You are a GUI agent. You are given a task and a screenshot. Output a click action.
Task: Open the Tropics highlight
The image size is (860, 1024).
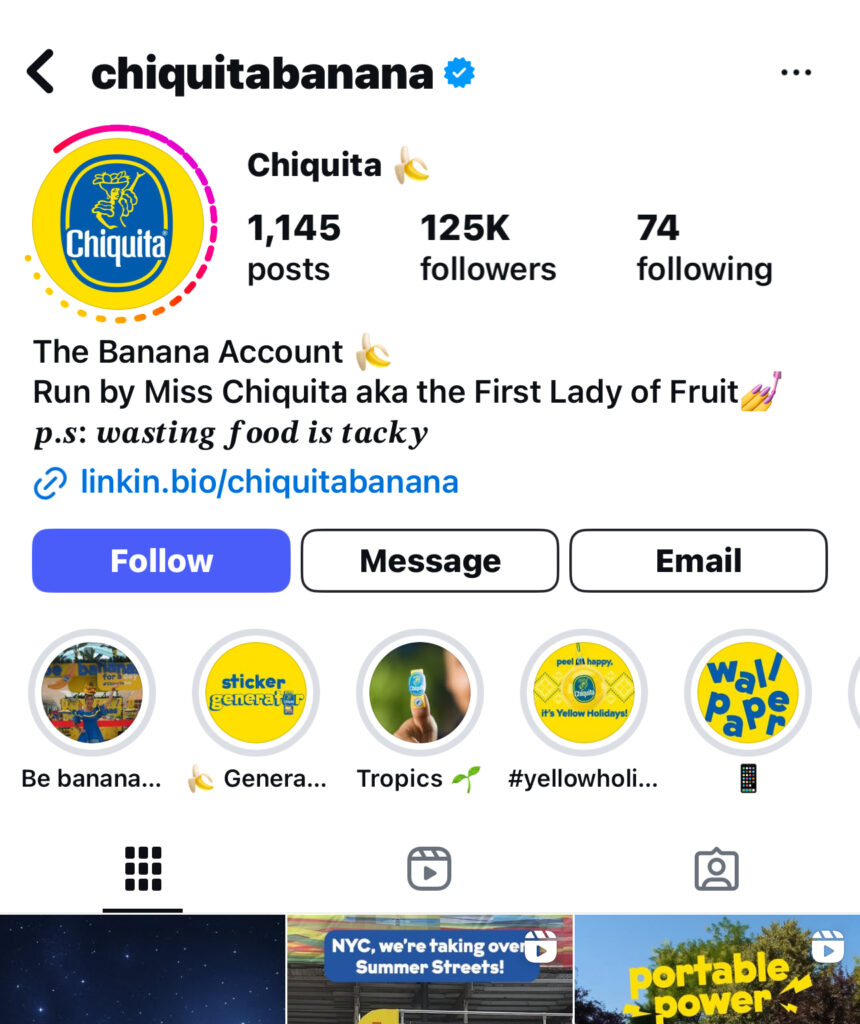[x=420, y=692]
